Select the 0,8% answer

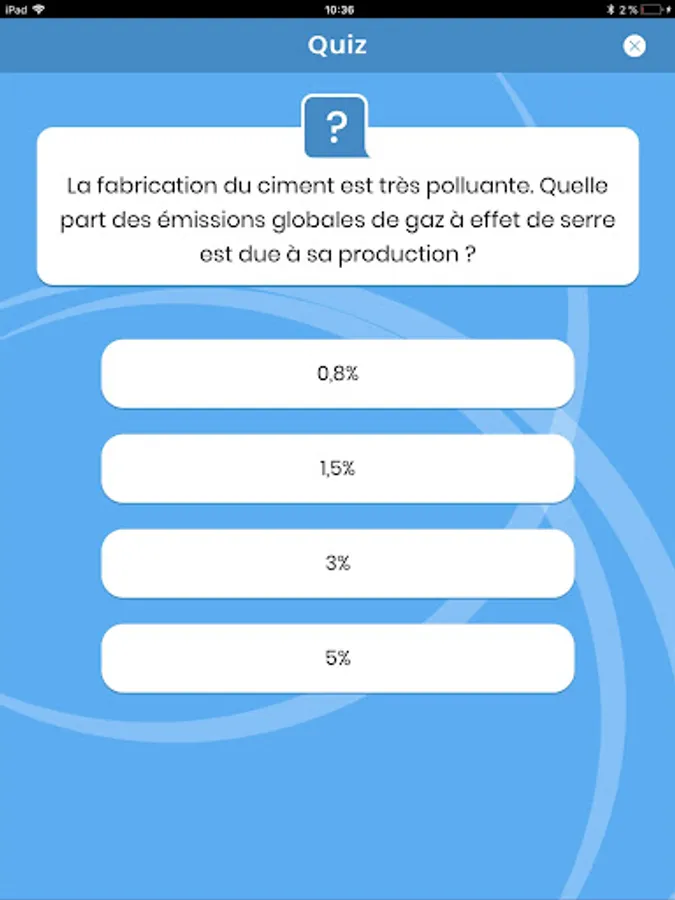338,374
